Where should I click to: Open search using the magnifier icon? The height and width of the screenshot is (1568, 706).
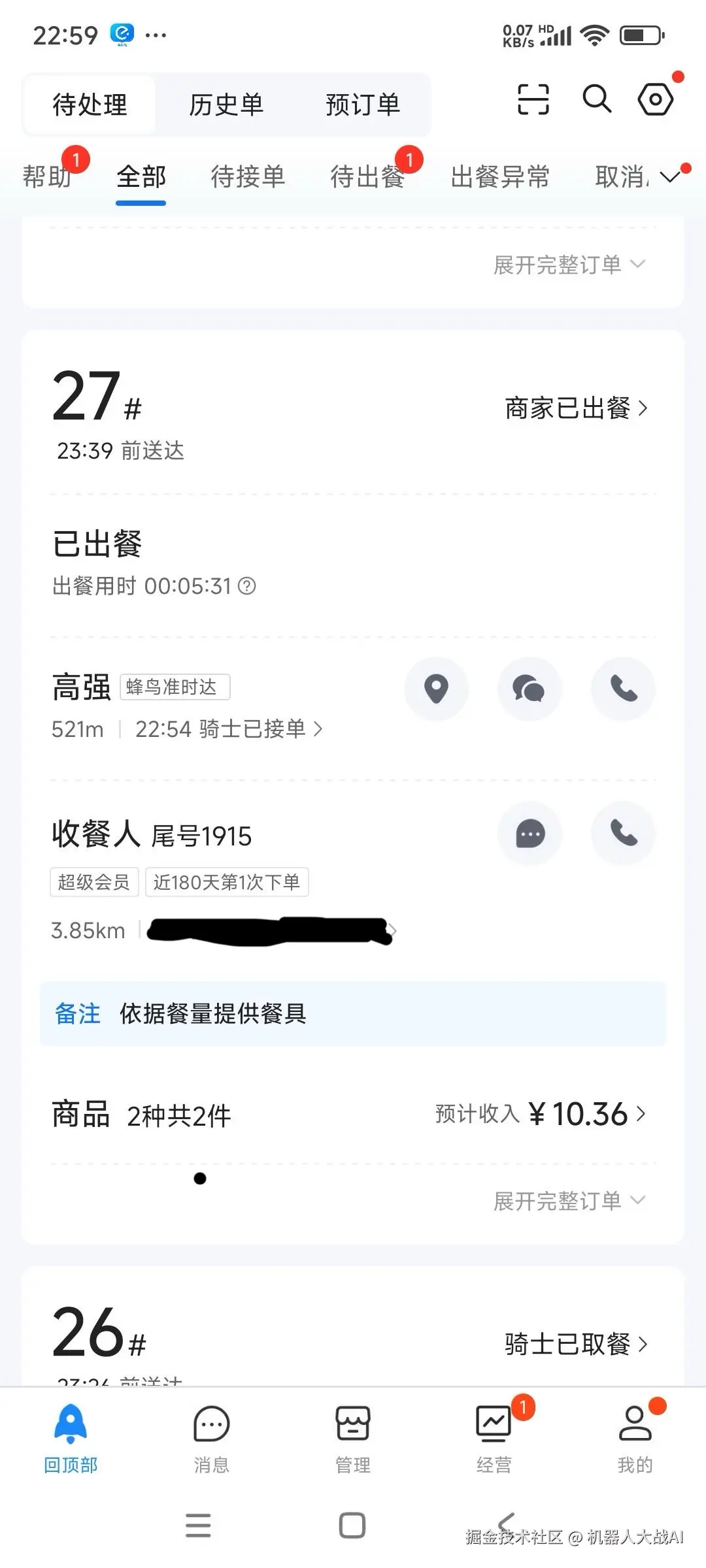coord(596,99)
